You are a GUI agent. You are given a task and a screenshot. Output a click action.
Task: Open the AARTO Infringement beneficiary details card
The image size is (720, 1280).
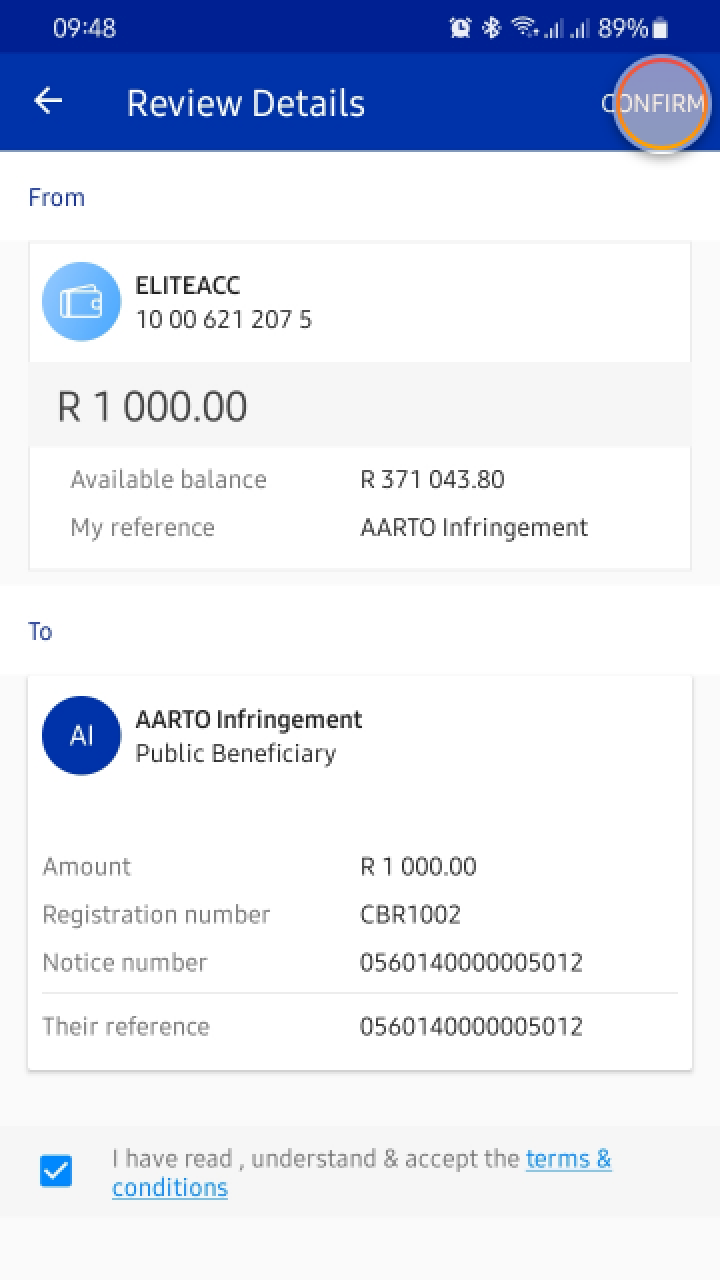point(360,870)
